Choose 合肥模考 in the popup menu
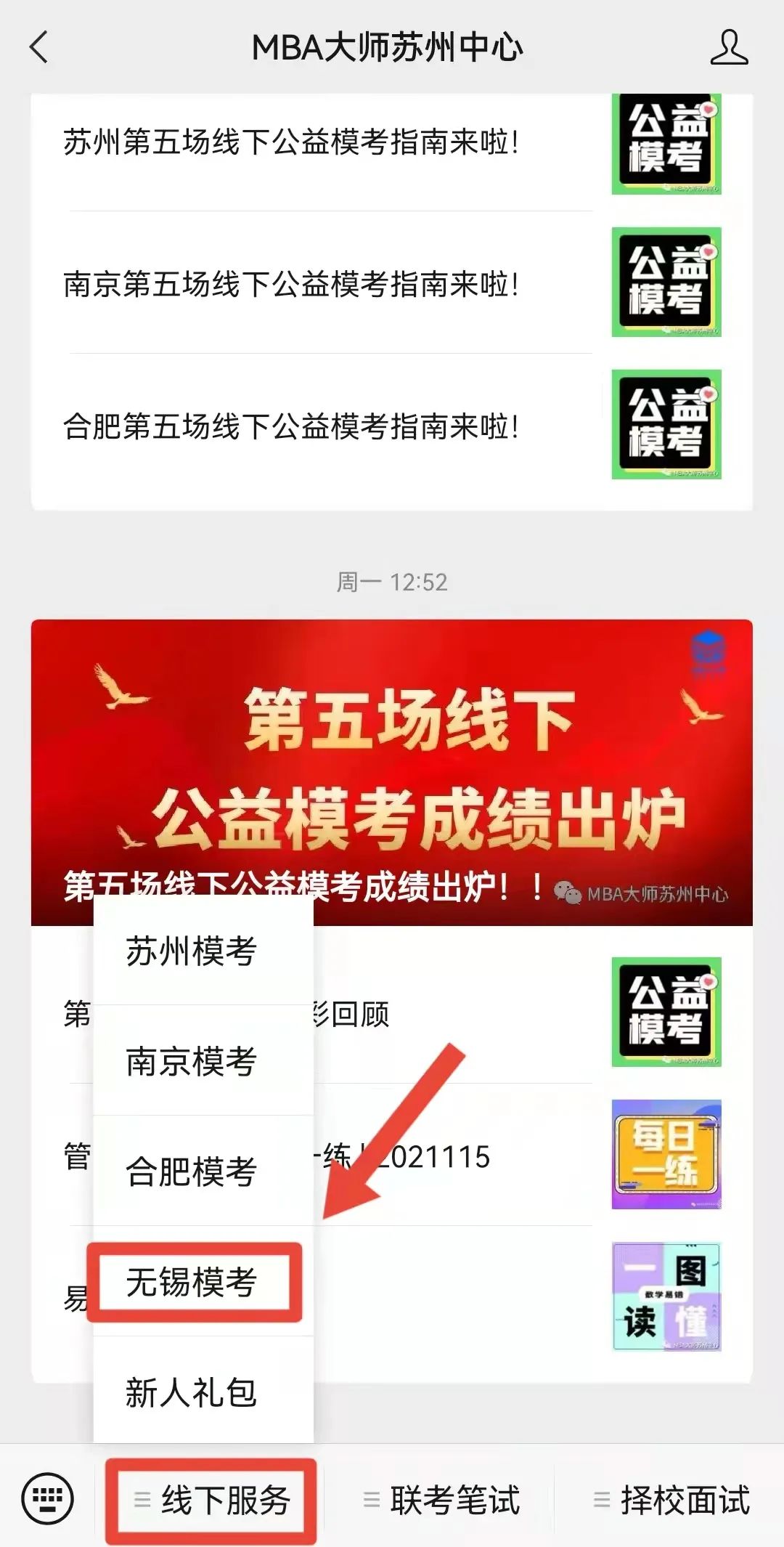Image resolution: width=784 pixels, height=1547 pixels. [x=192, y=1172]
